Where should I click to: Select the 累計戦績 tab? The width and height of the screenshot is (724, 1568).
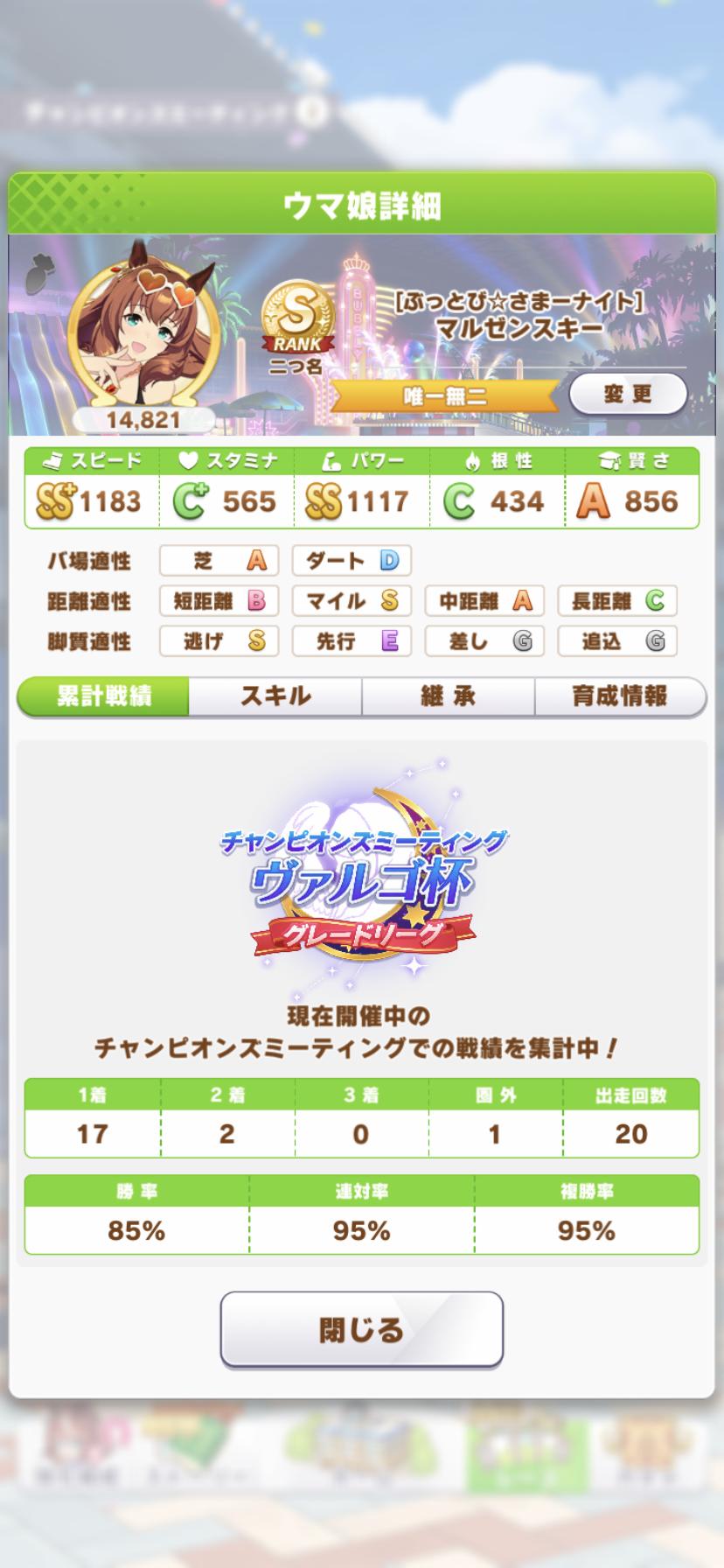(104, 696)
